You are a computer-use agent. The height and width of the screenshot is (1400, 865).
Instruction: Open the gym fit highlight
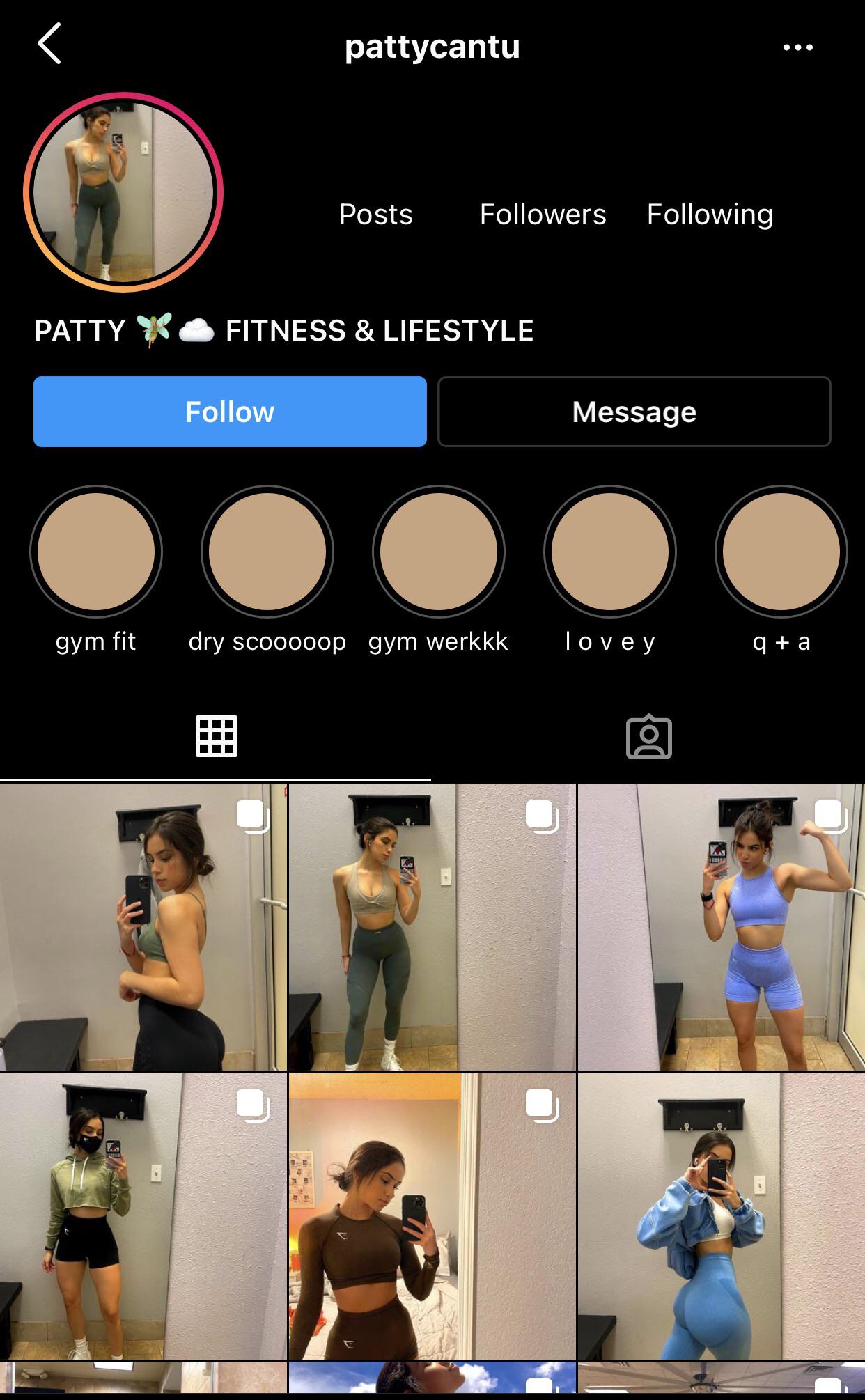96,552
